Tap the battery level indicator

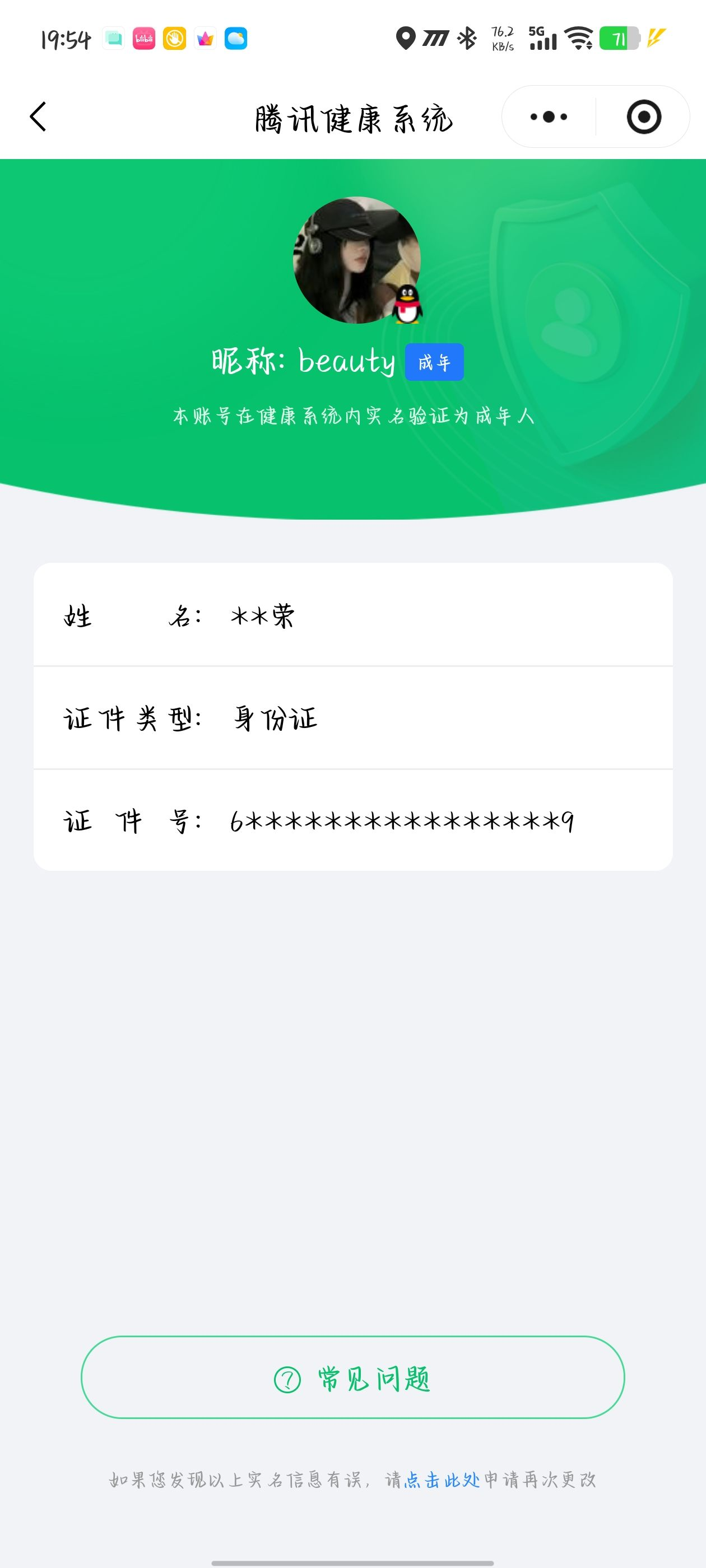pos(620,38)
